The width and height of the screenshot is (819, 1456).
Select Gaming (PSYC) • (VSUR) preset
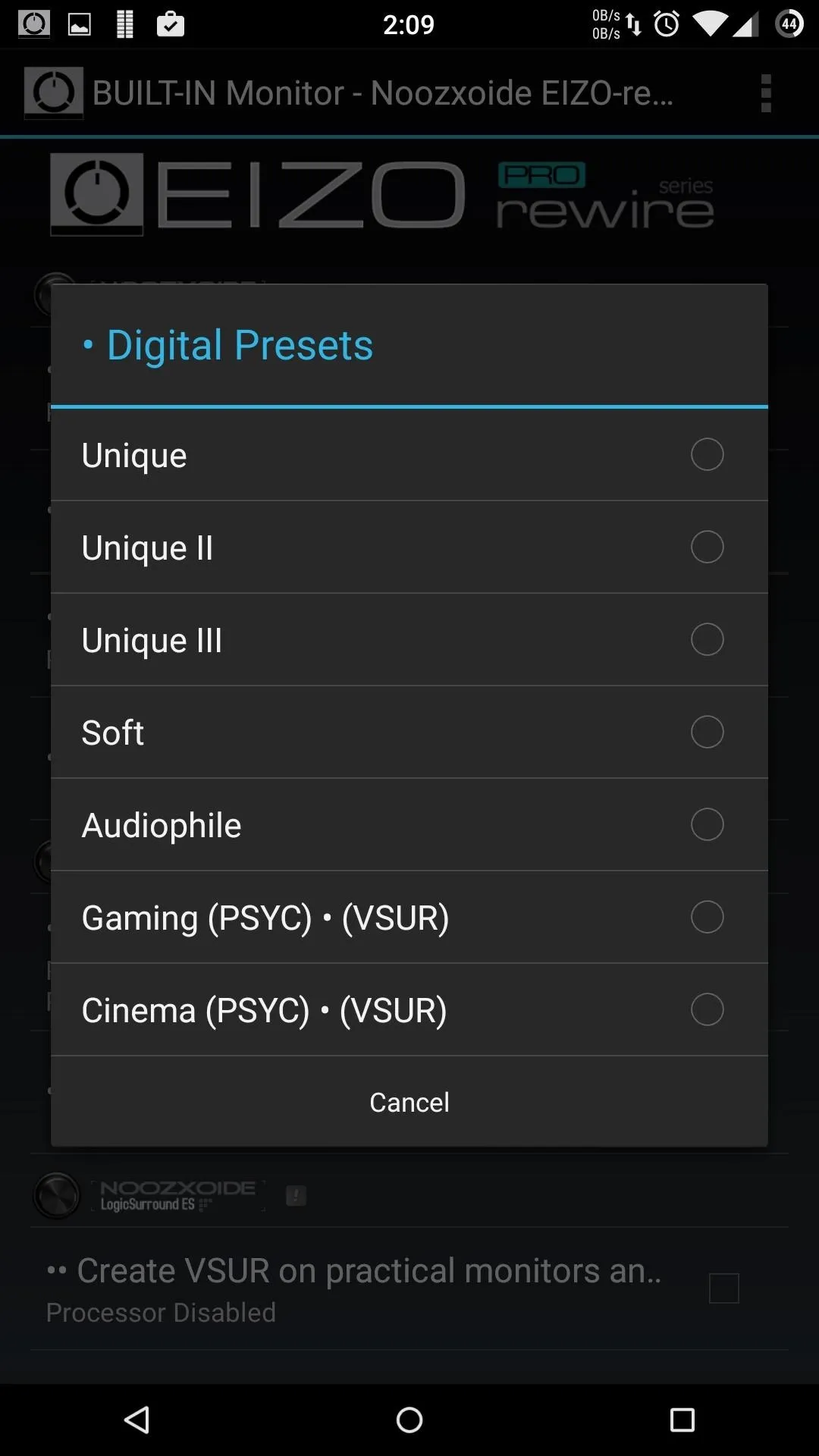click(409, 918)
